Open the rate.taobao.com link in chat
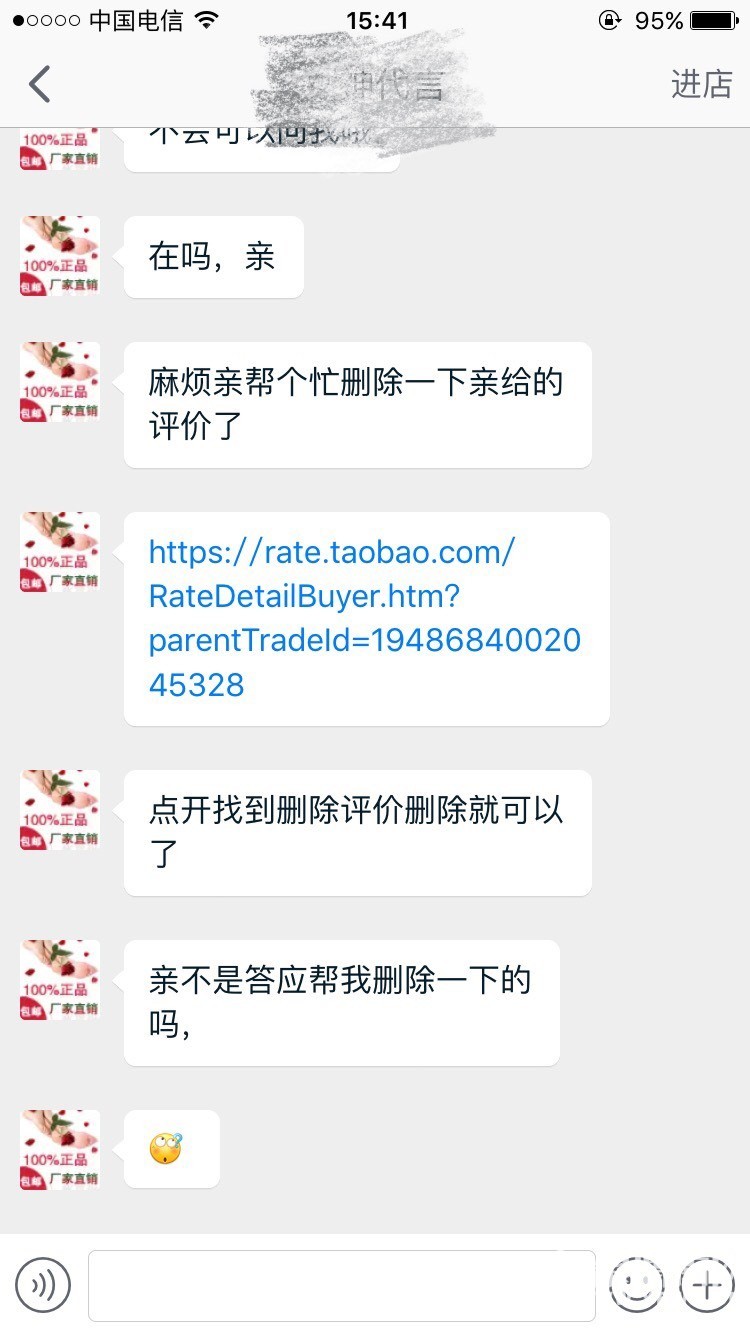 coord(365,618)
